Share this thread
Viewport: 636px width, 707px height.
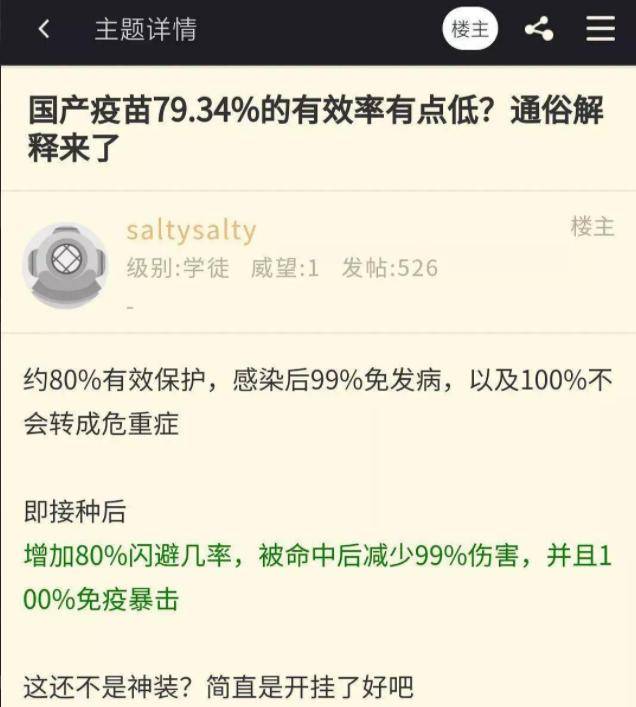click(539, 30)
